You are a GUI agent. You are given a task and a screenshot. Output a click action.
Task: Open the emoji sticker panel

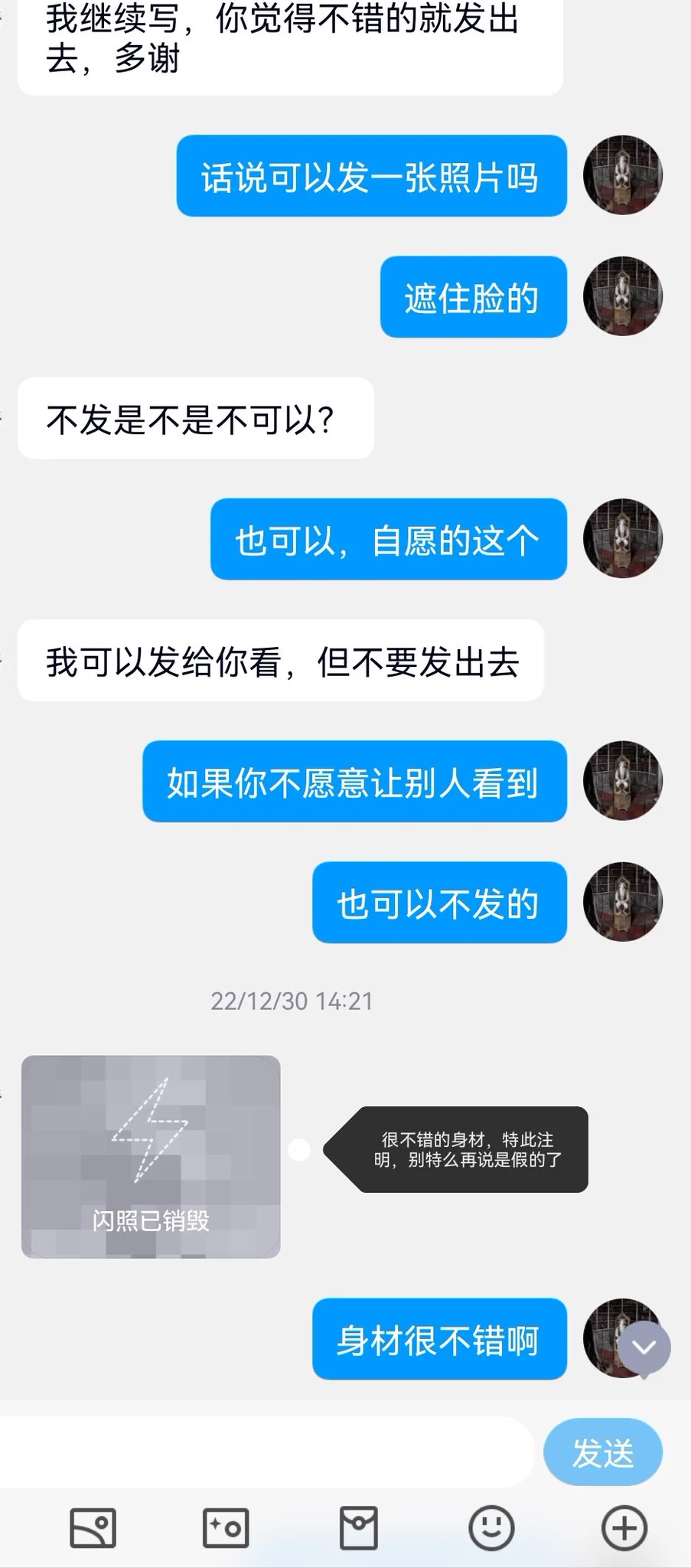tap(491, 1529)
